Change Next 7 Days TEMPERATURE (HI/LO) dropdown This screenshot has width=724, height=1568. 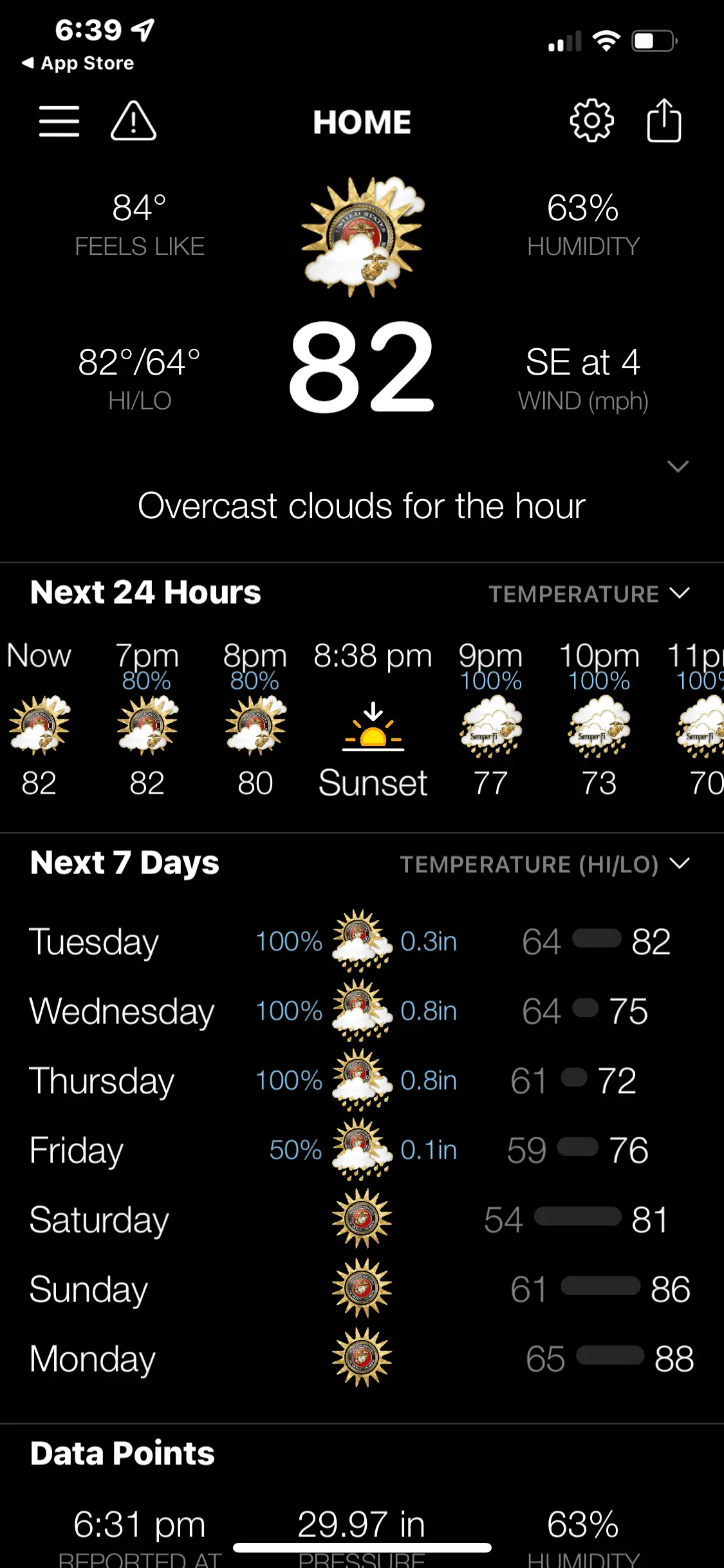[544, 864]
